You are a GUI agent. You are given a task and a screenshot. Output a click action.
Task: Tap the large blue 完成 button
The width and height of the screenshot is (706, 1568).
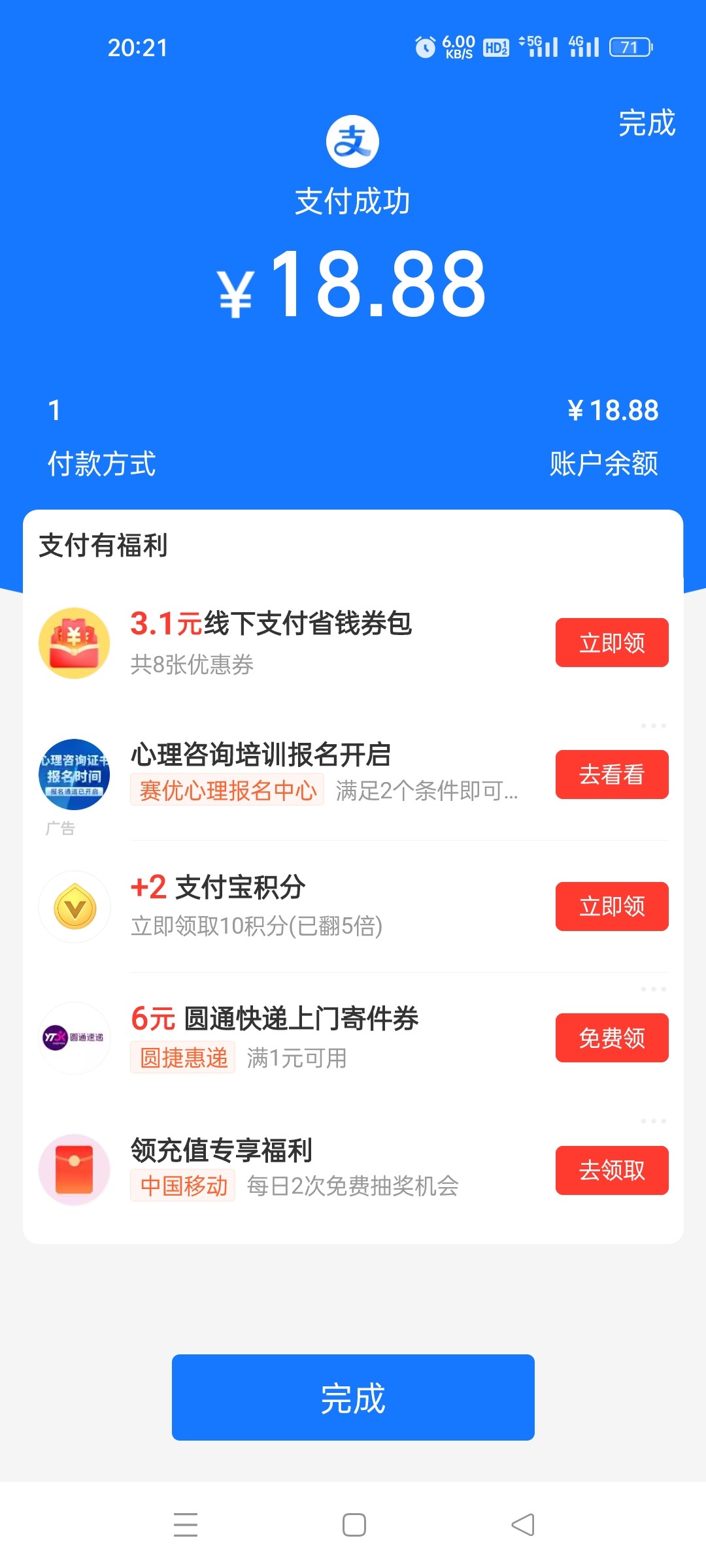(x=353, y=1397)
